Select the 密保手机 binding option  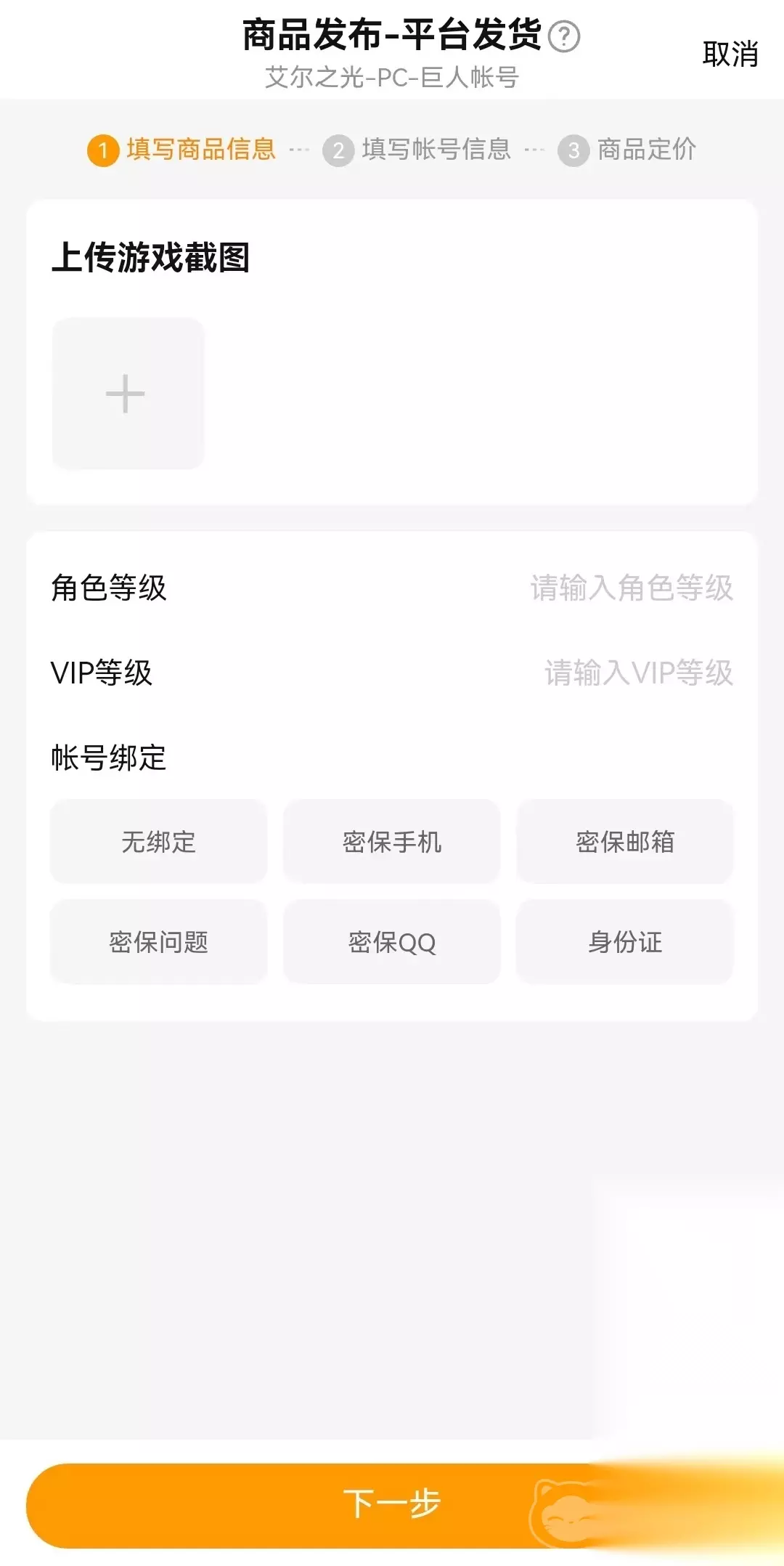pyautogui.click(x=392, y=842)
